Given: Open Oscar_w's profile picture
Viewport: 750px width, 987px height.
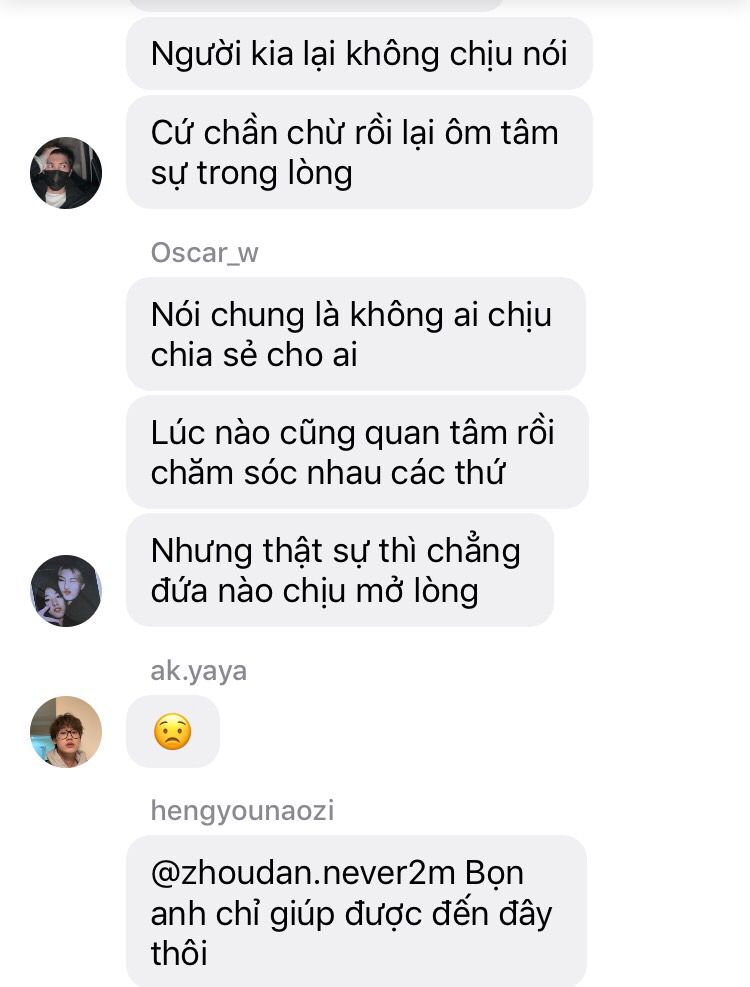Looking at the screenshot, I should (x=66, y=591).
